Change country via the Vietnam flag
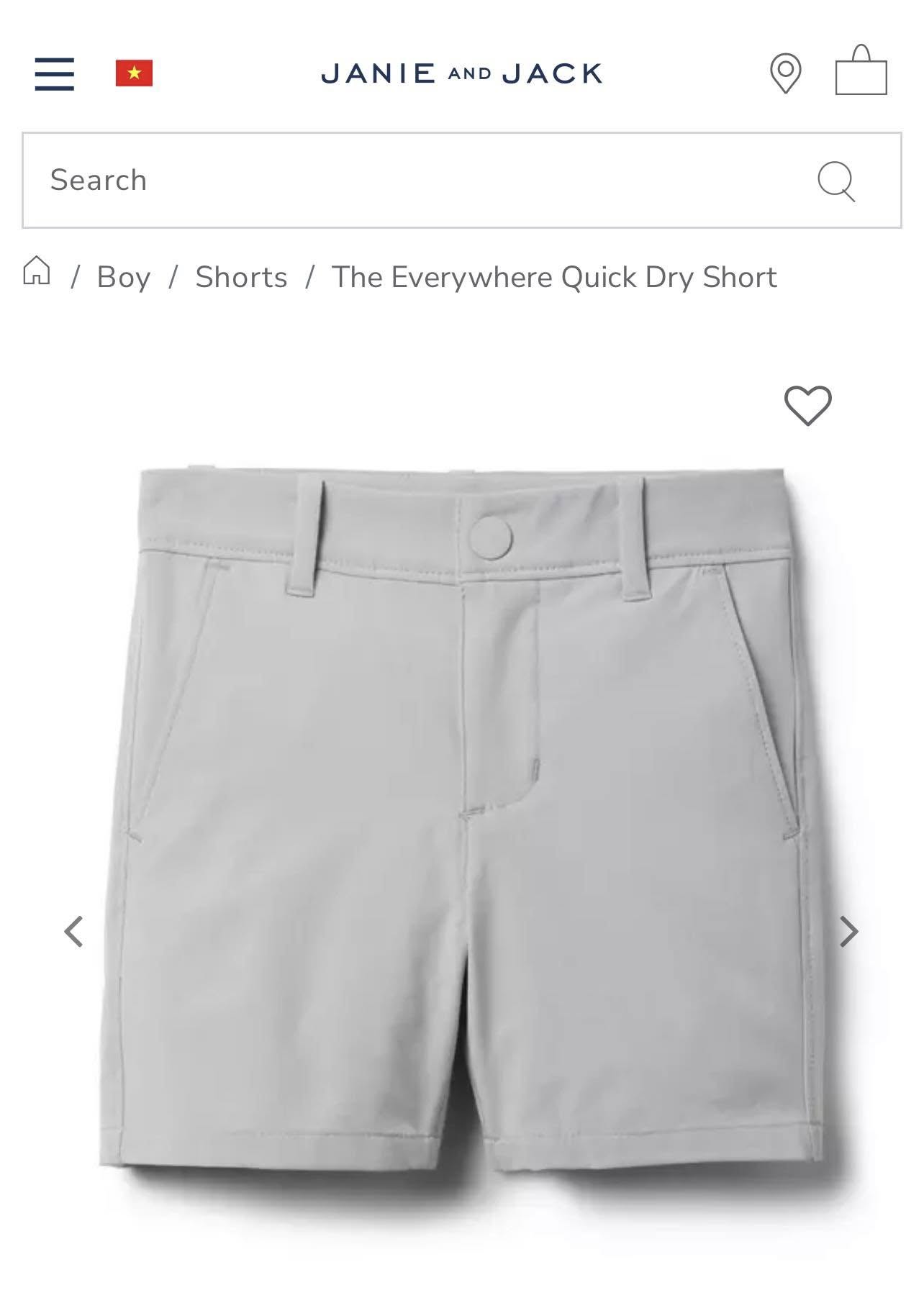The image size is (924, 1303). point(134,73)
